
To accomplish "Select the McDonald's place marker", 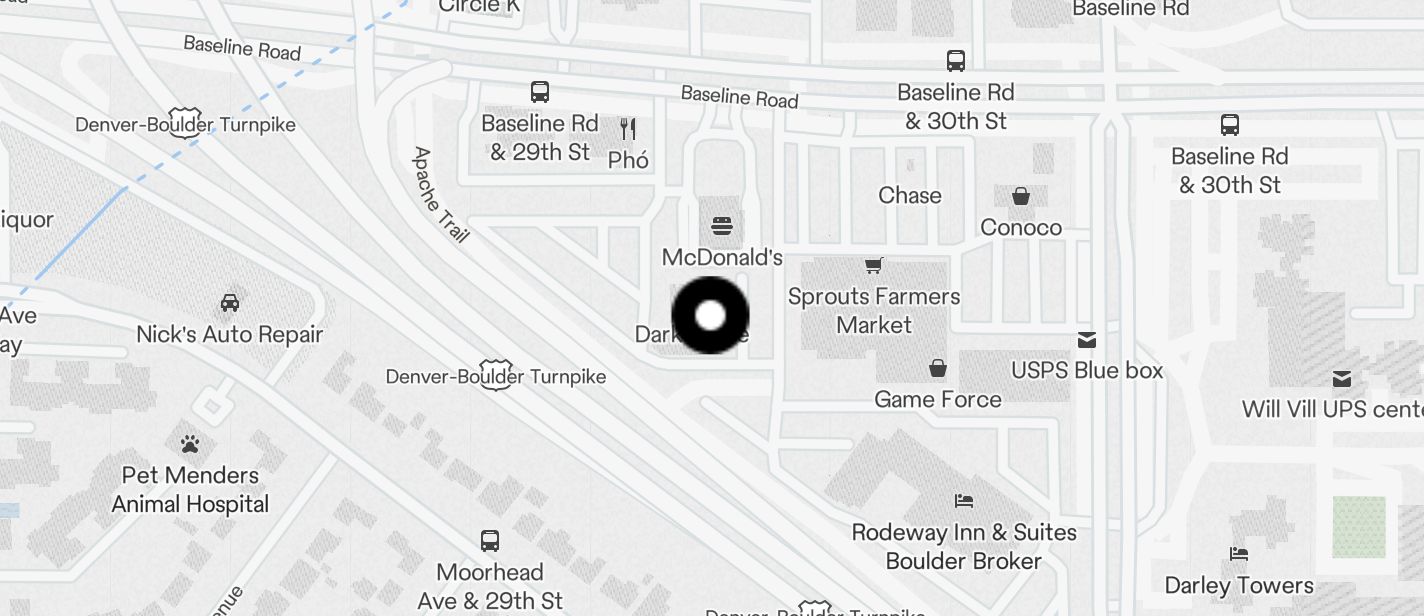I will coord(722,226).
